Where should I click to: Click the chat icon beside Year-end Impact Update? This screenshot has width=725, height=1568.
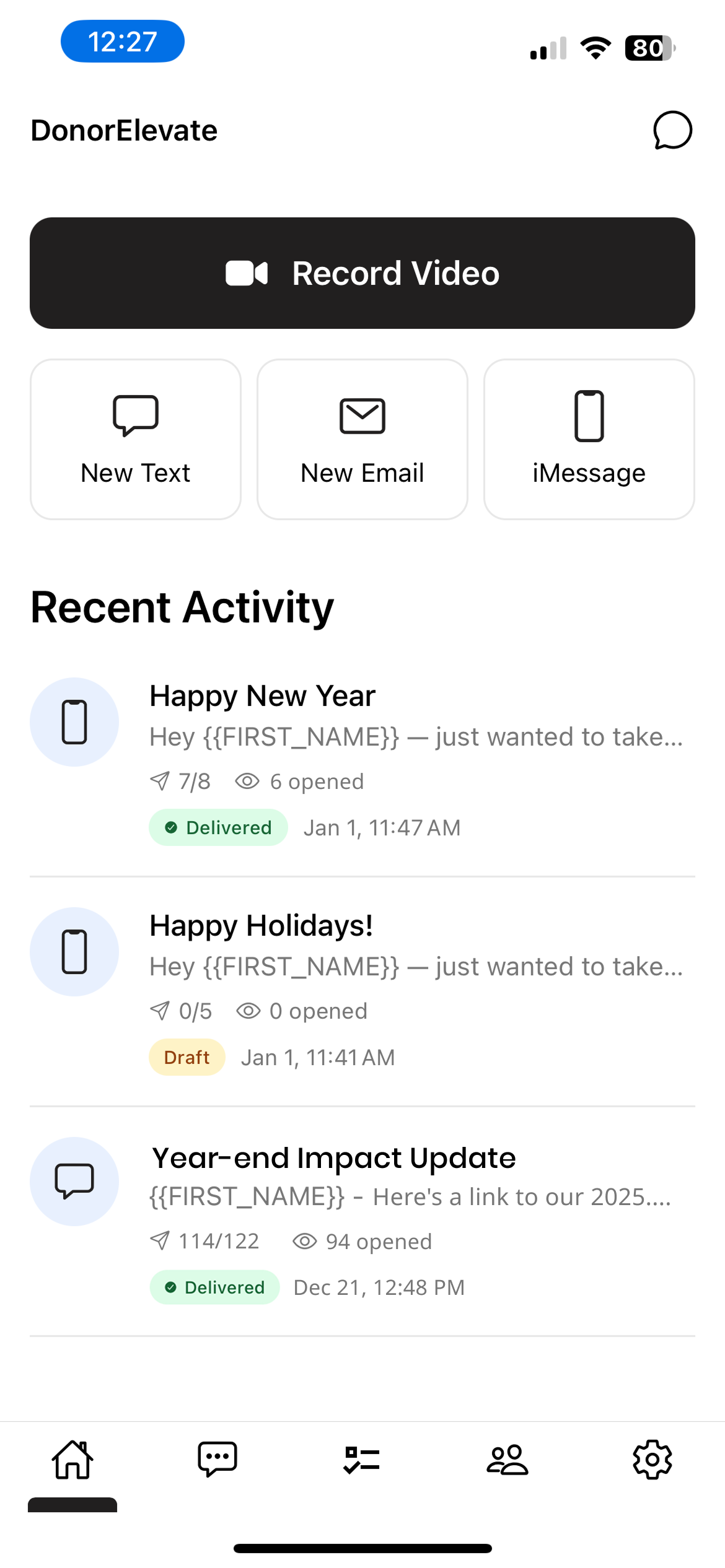click(74, 1181)
